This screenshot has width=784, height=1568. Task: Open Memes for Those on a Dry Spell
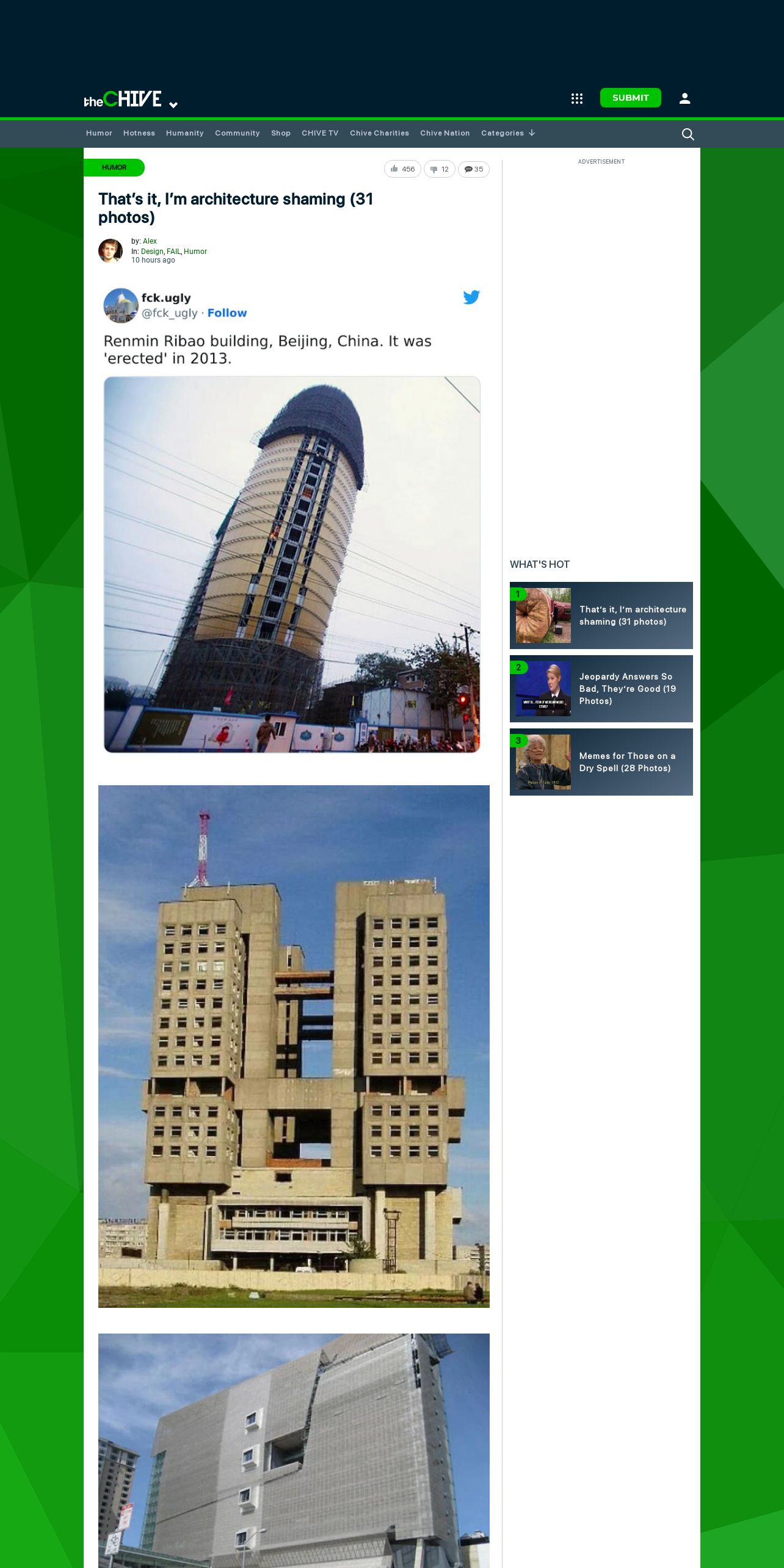coord(626,762)
